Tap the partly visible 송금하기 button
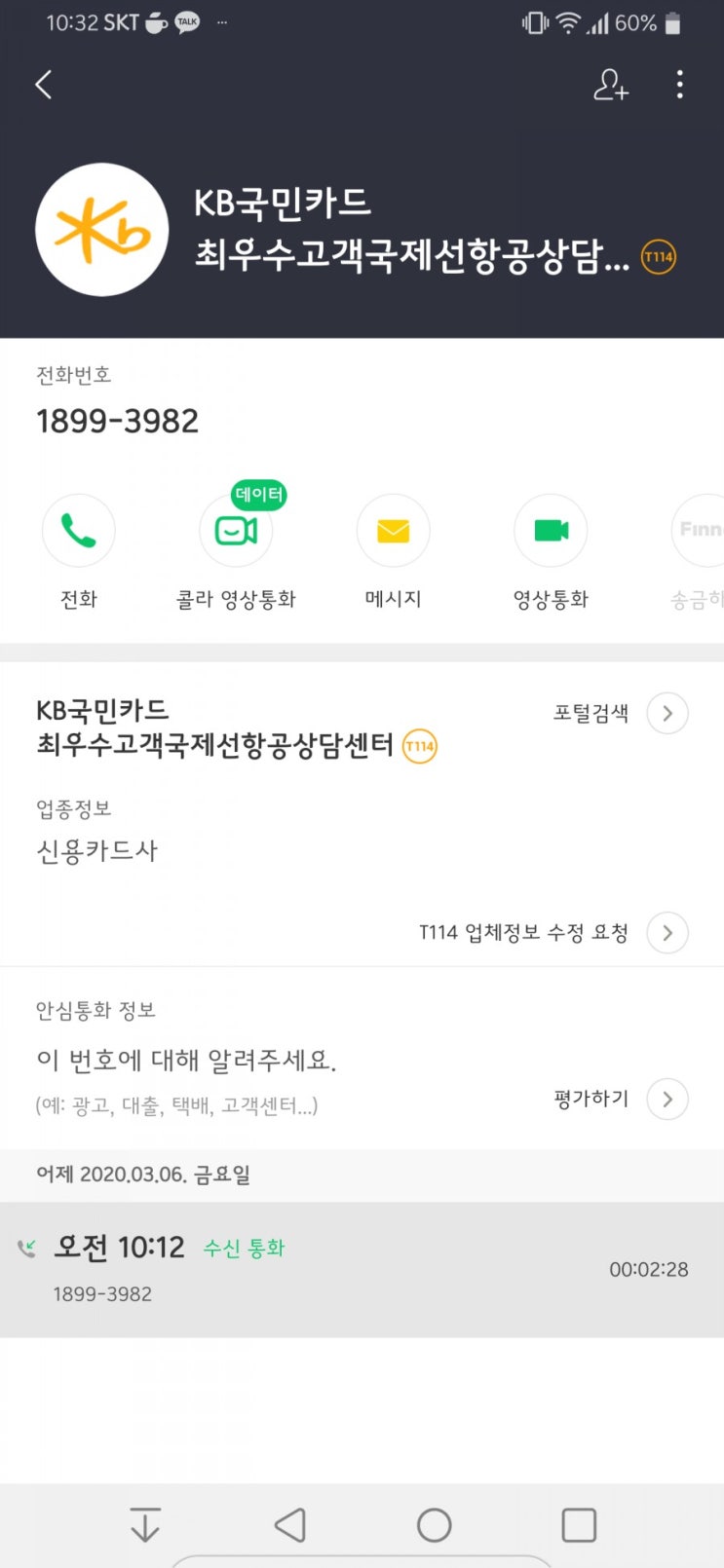This screenshot has height=1568, width=724. point(700,531)
